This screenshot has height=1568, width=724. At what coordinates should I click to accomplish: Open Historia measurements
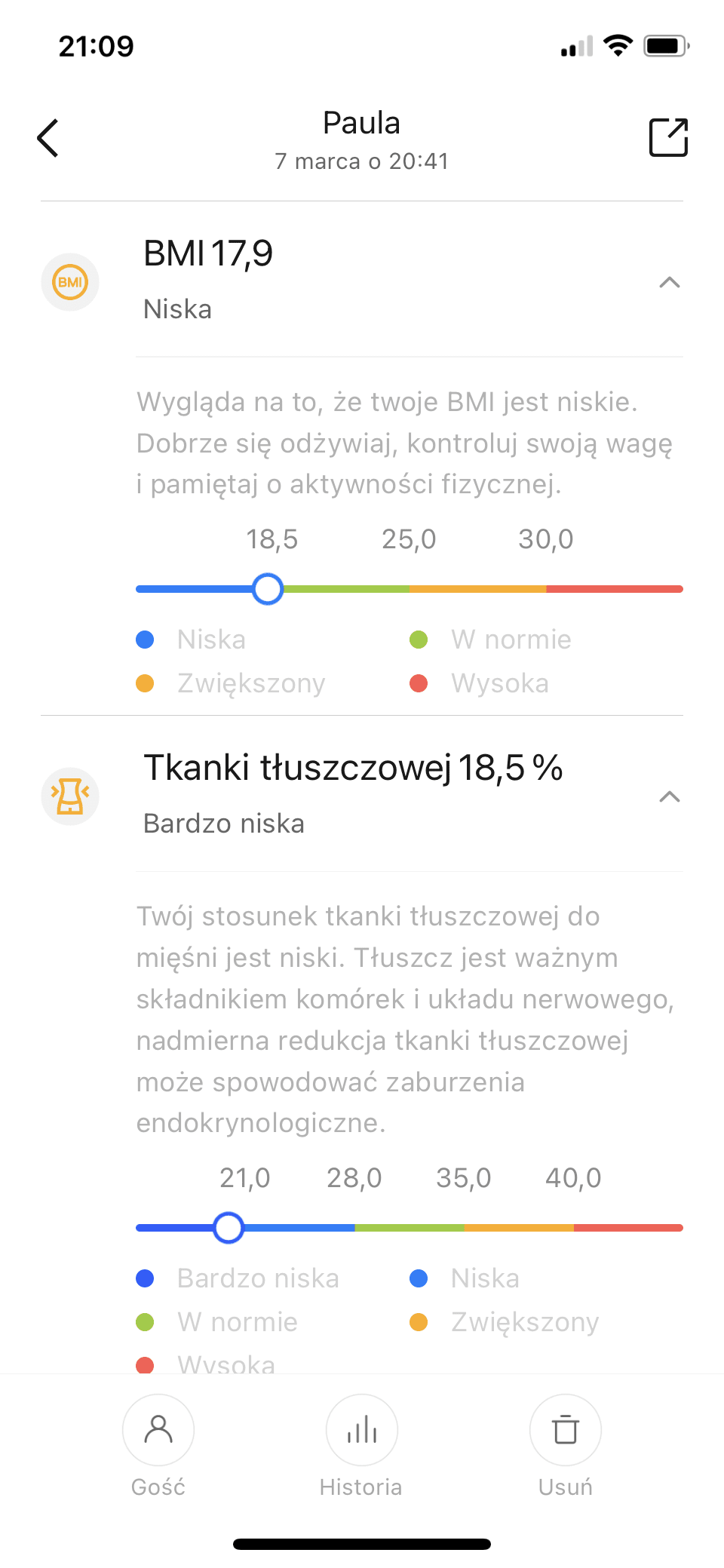pos(362,1430)
